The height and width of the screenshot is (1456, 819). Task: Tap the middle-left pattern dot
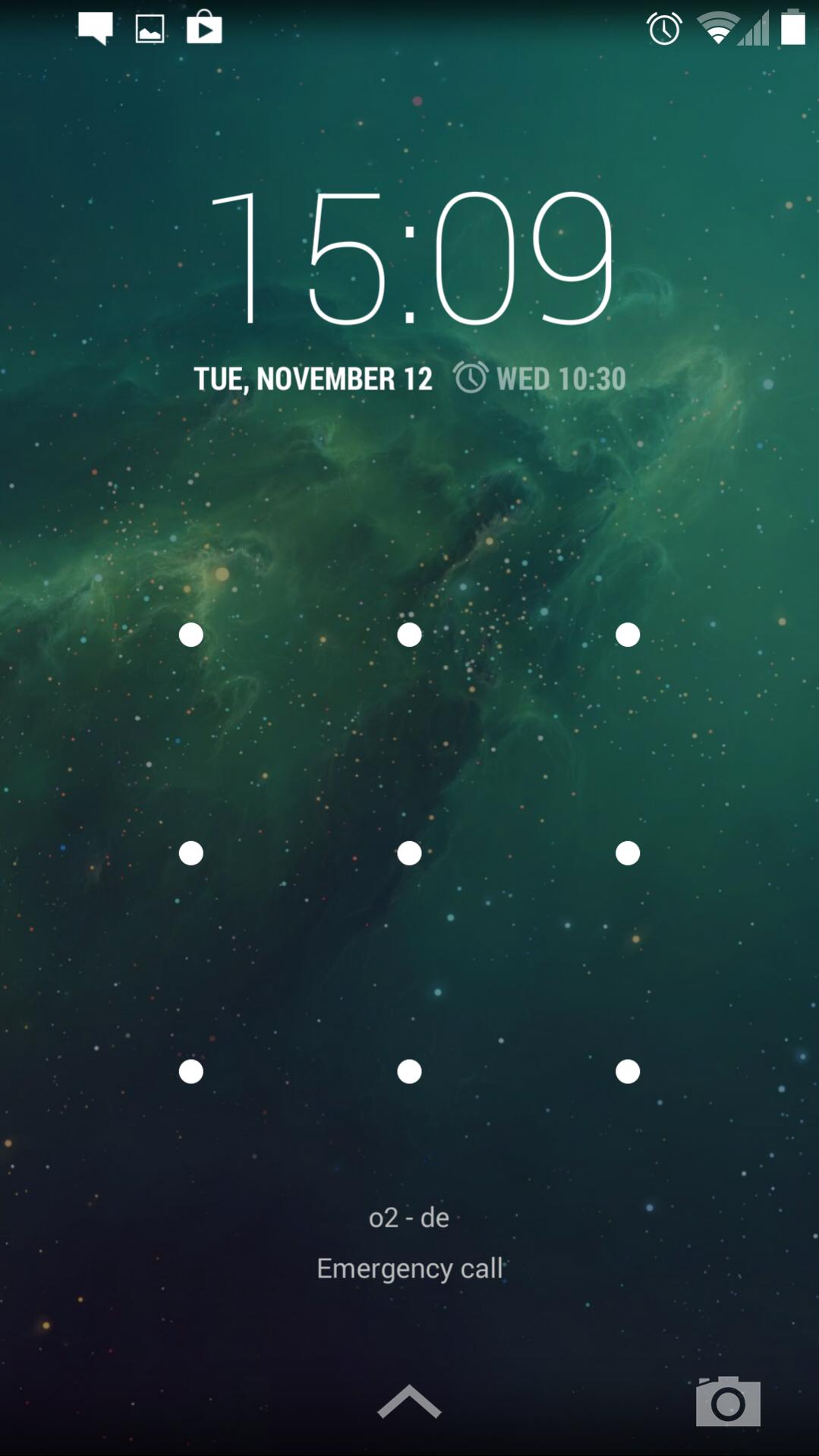point(191,853)
